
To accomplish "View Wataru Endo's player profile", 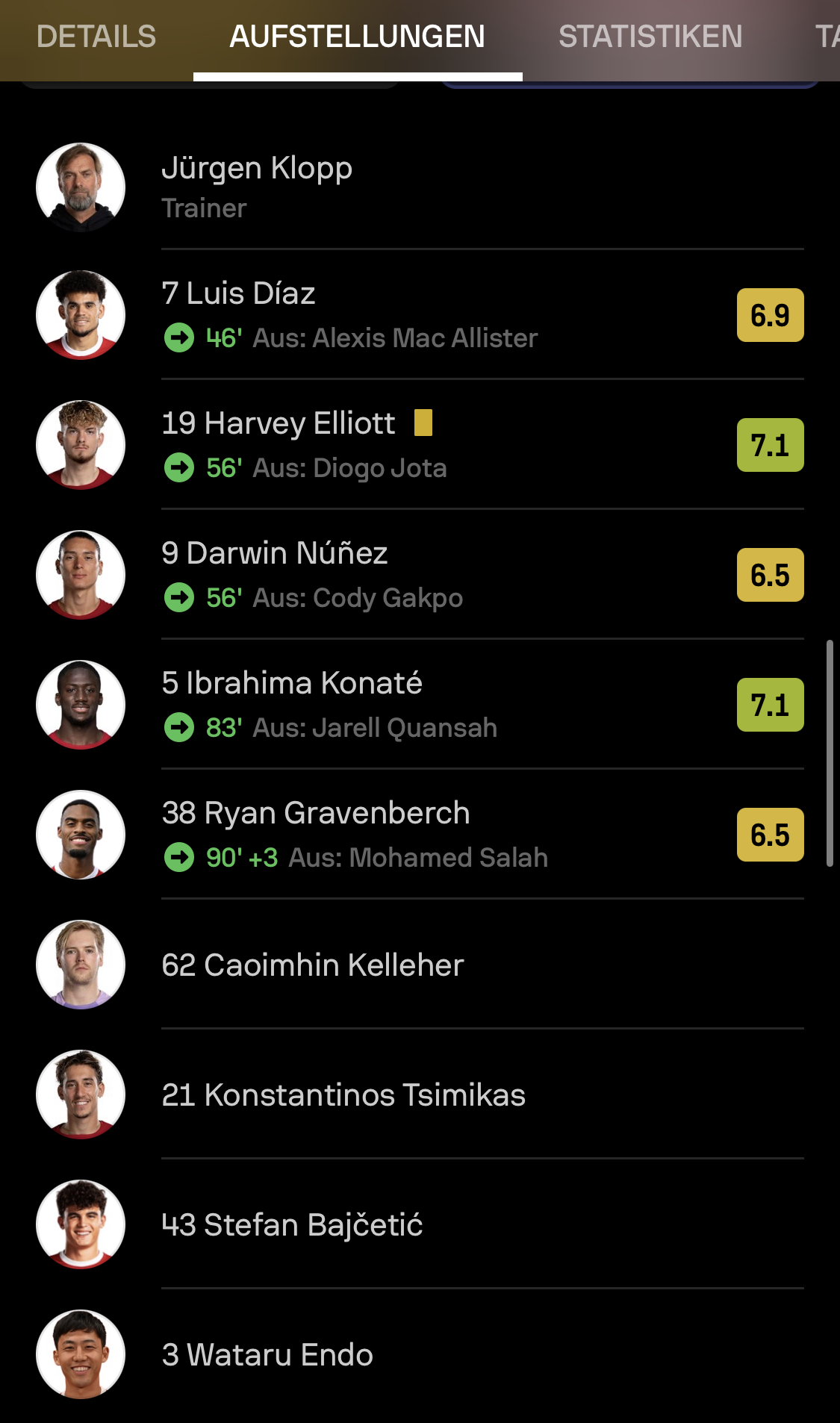I will click(x=420, y=1354).
